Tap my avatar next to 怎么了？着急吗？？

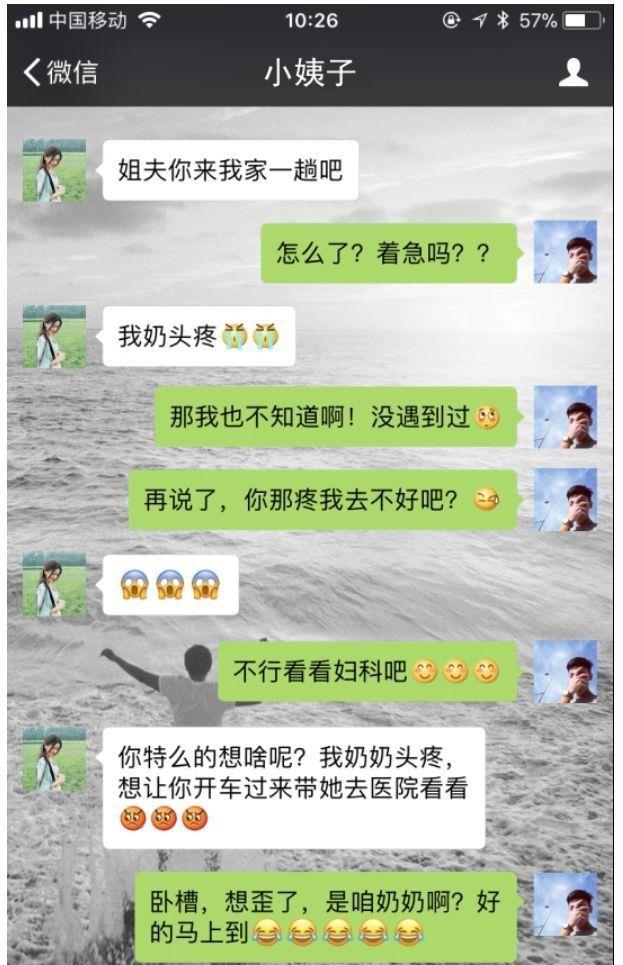(x=565, y=252)
